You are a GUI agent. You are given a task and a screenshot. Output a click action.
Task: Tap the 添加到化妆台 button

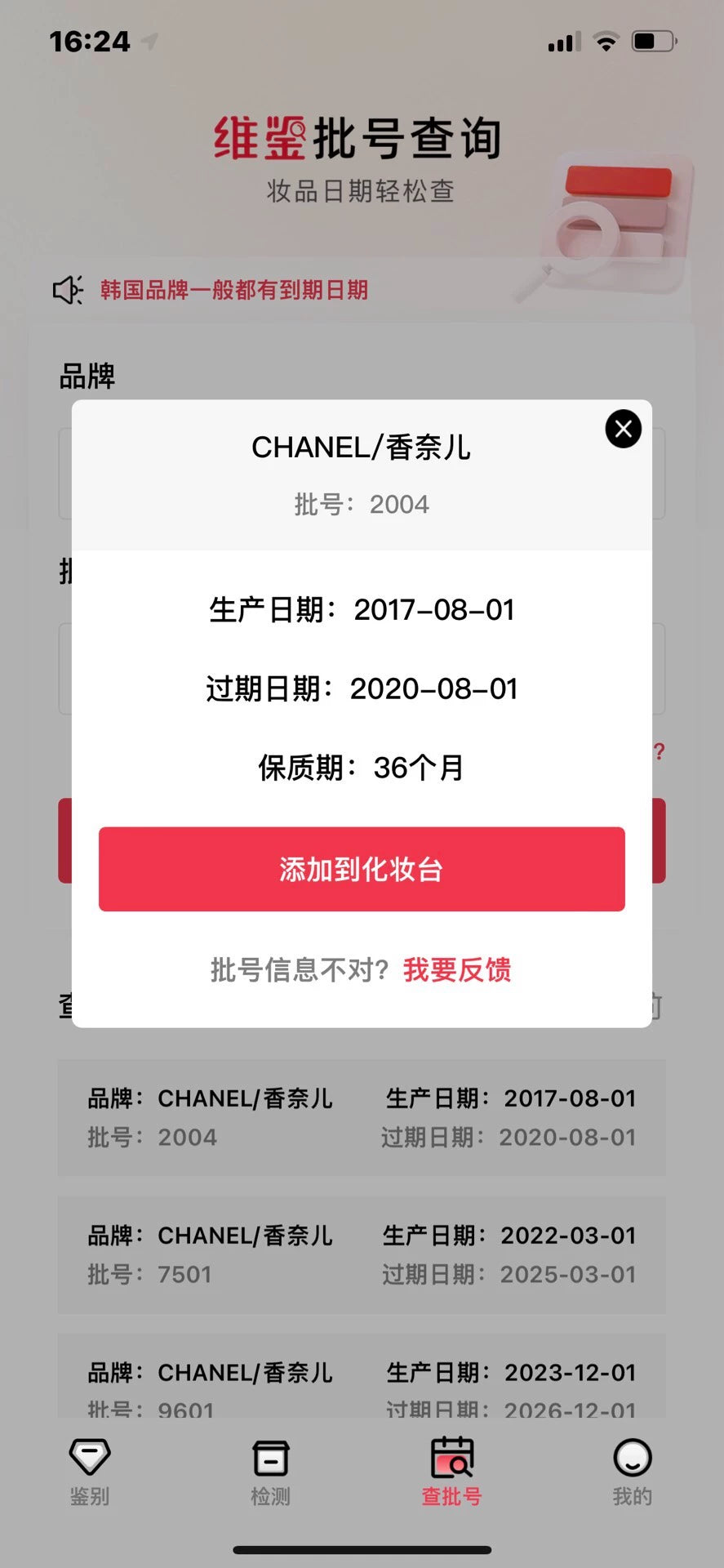tap(362, 869)
